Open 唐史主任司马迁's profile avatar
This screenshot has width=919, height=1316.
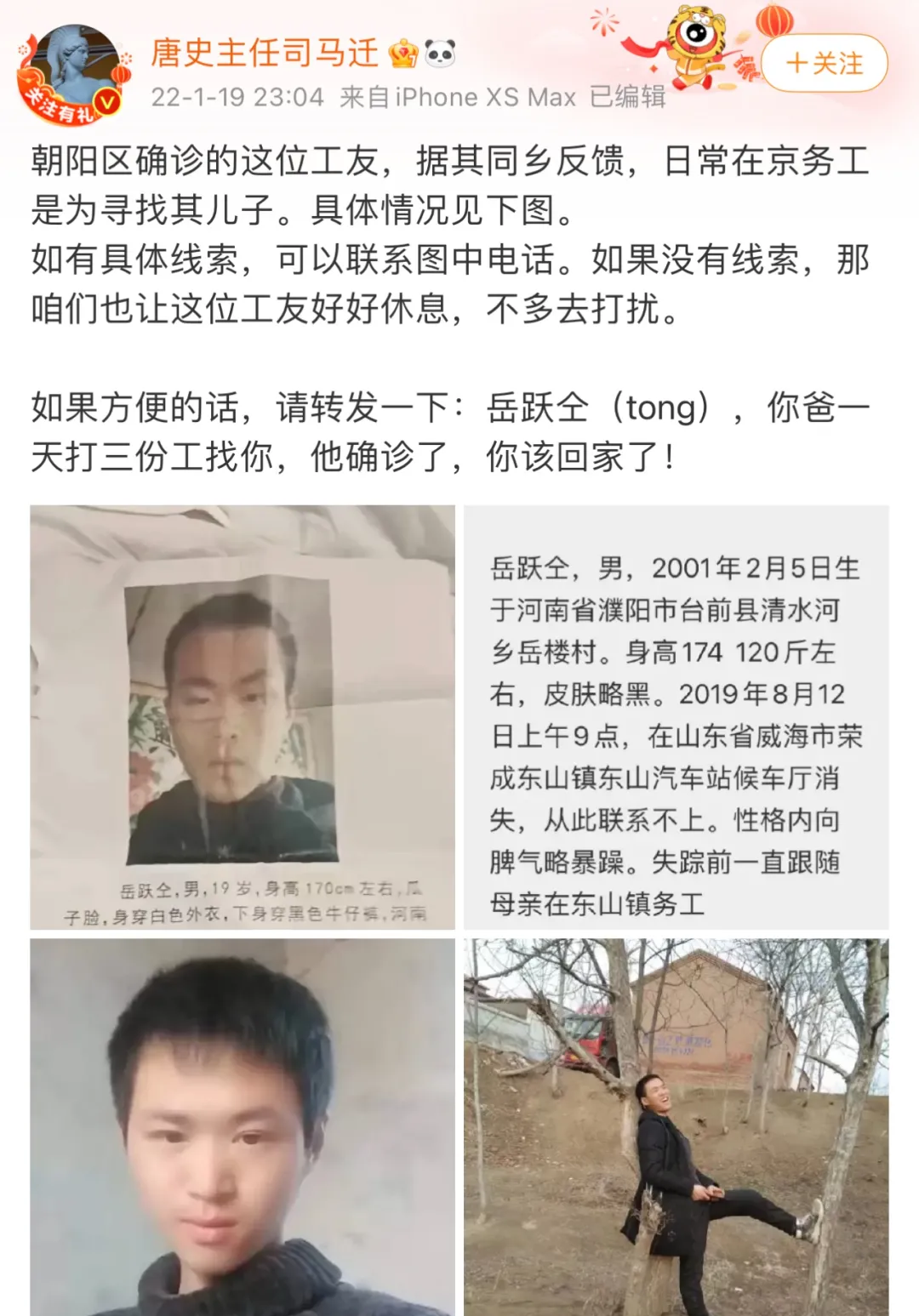[x=75, y=75]
